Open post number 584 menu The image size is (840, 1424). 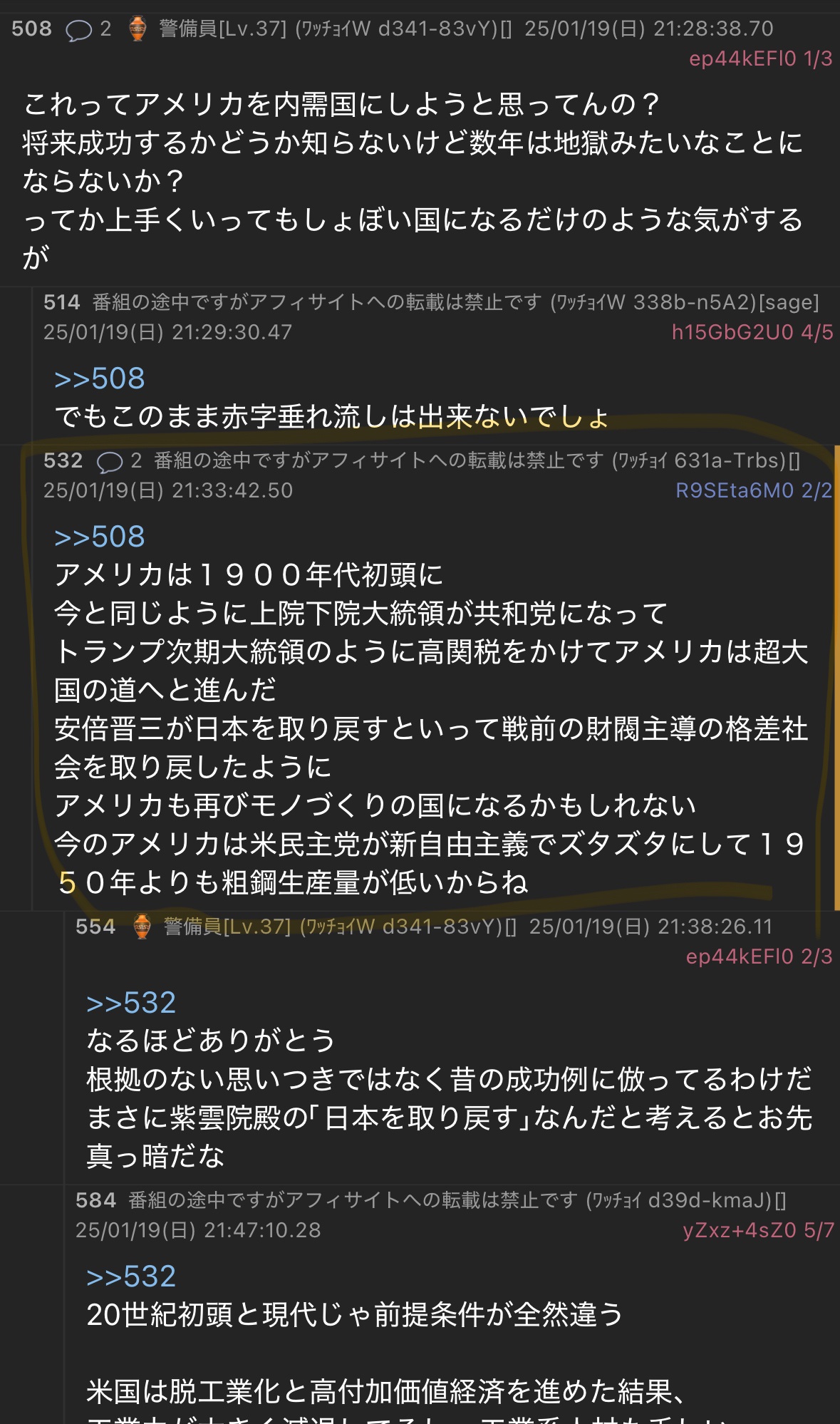point(95,1200)
